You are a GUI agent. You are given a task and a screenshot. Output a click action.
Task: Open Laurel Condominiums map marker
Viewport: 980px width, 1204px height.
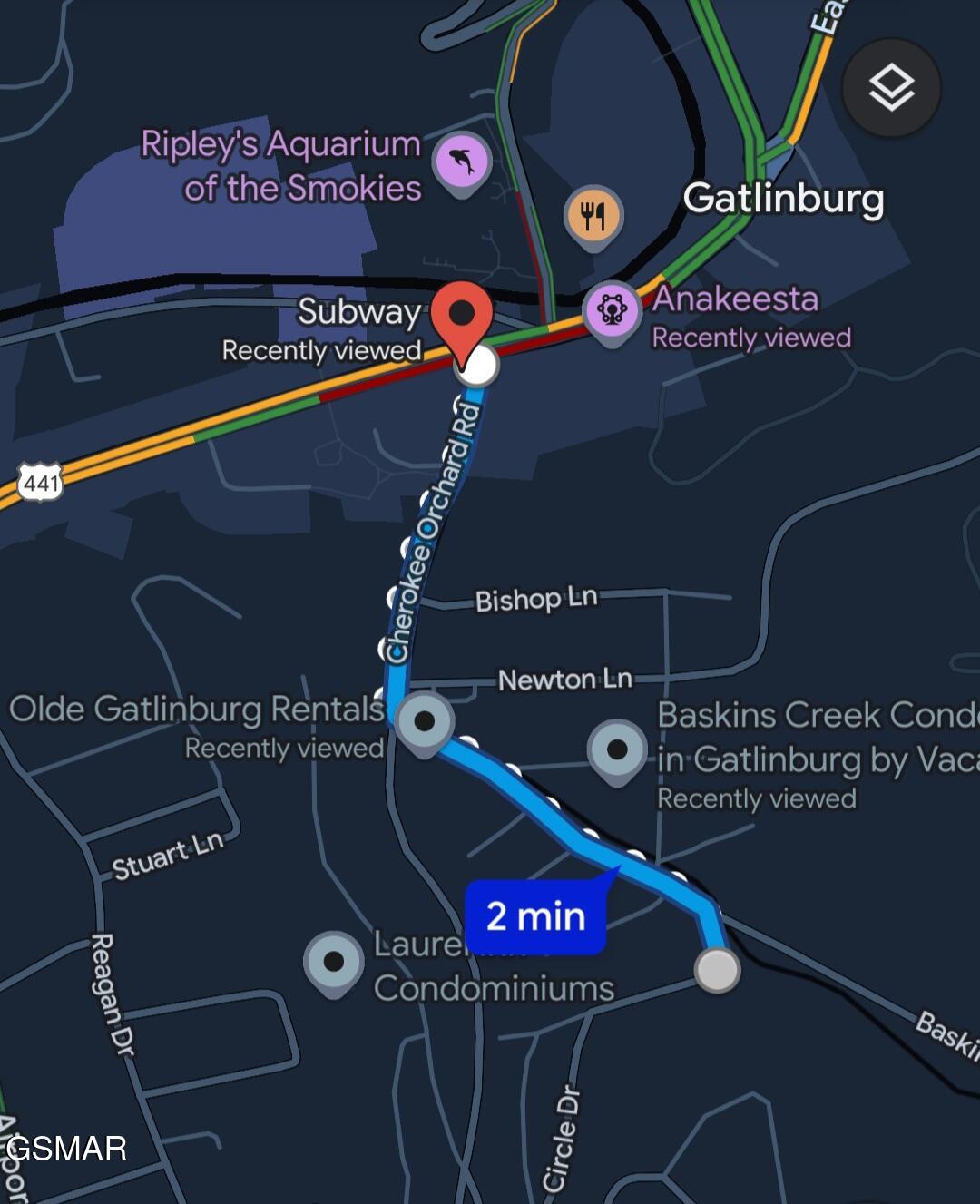(x=333, y=961)
